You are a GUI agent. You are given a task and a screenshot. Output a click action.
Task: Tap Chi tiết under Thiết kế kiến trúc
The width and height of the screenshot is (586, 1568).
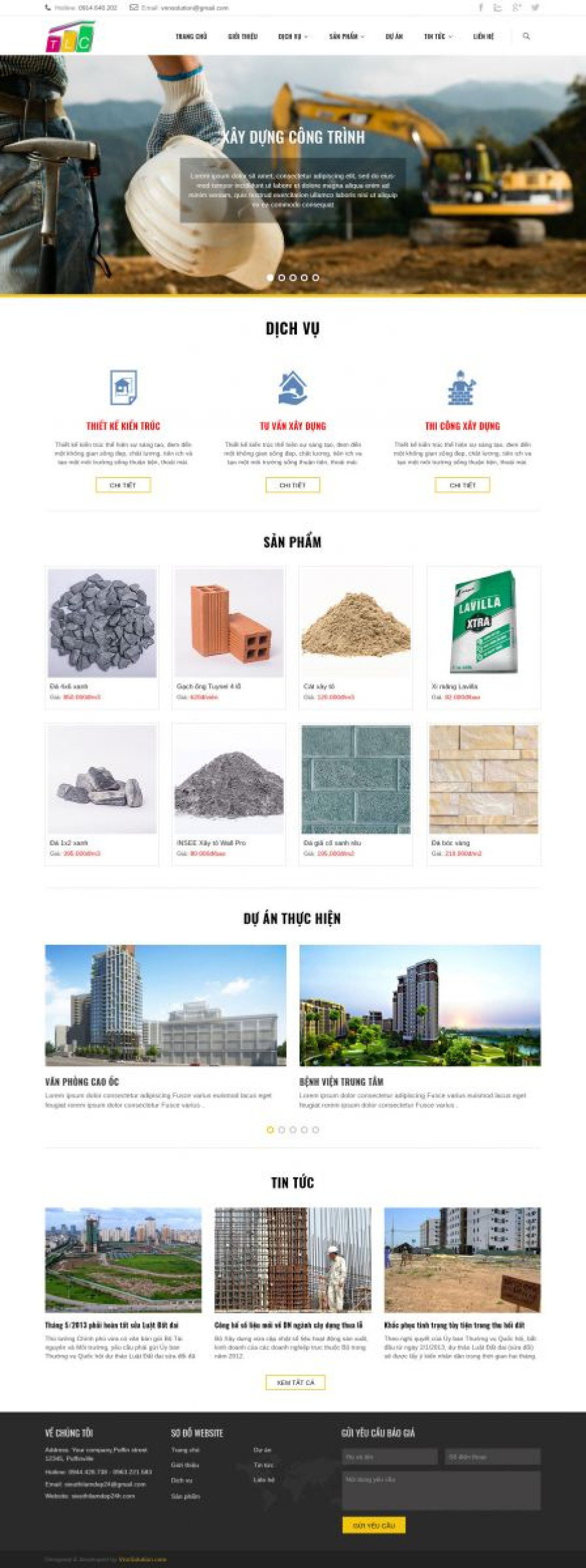coord(123,485)
